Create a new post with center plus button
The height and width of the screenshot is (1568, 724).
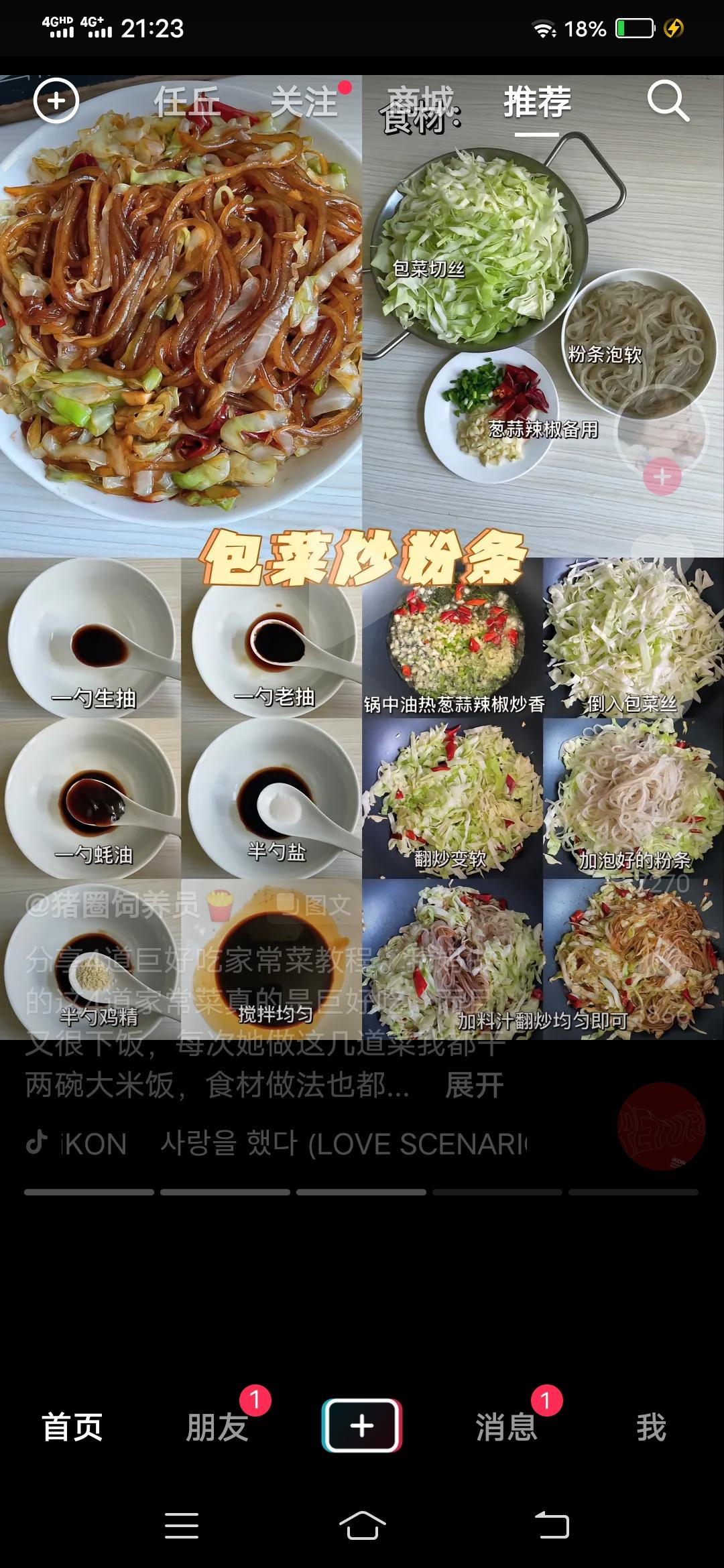click(362, 1425)
